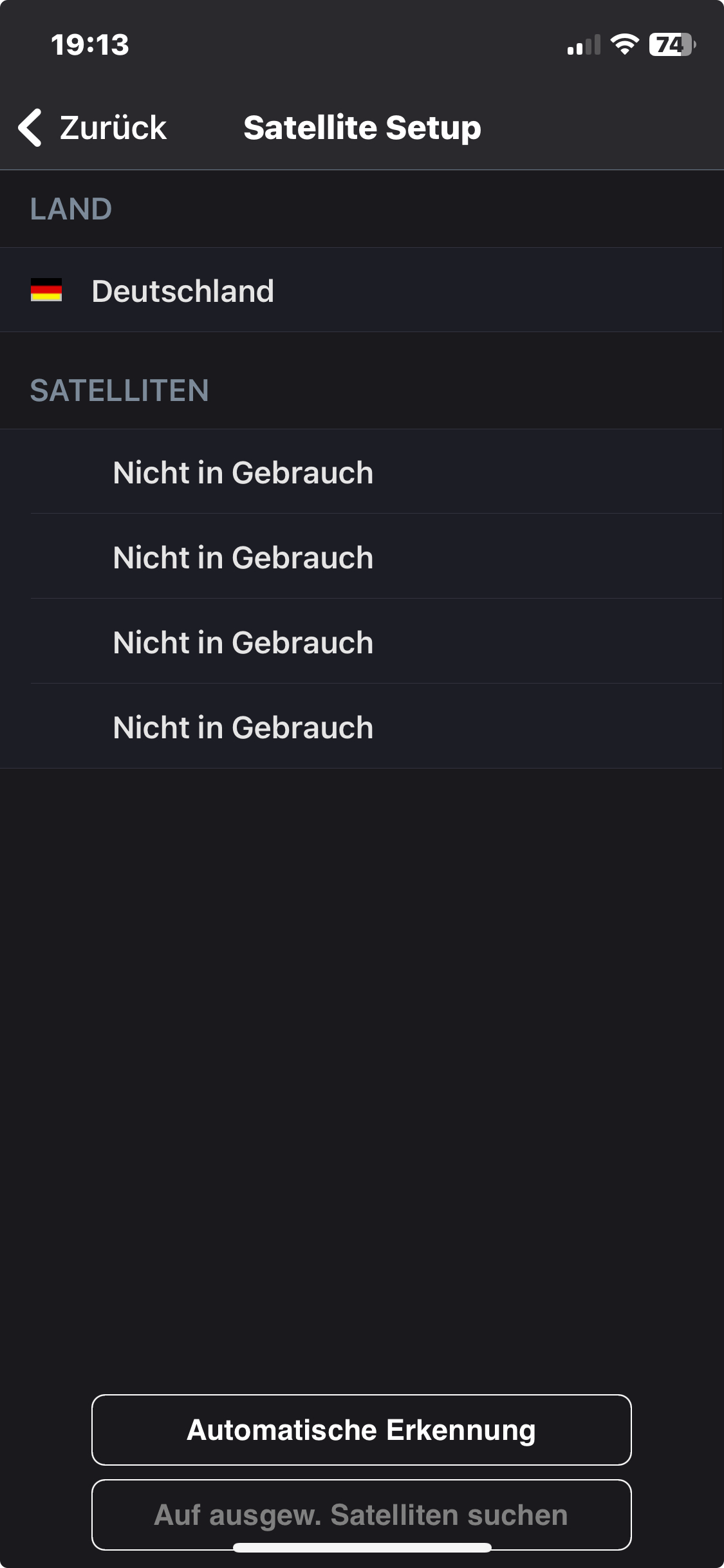Open the Deutschland country selection
Screen dimensions: 724x1568
[362, 290]
